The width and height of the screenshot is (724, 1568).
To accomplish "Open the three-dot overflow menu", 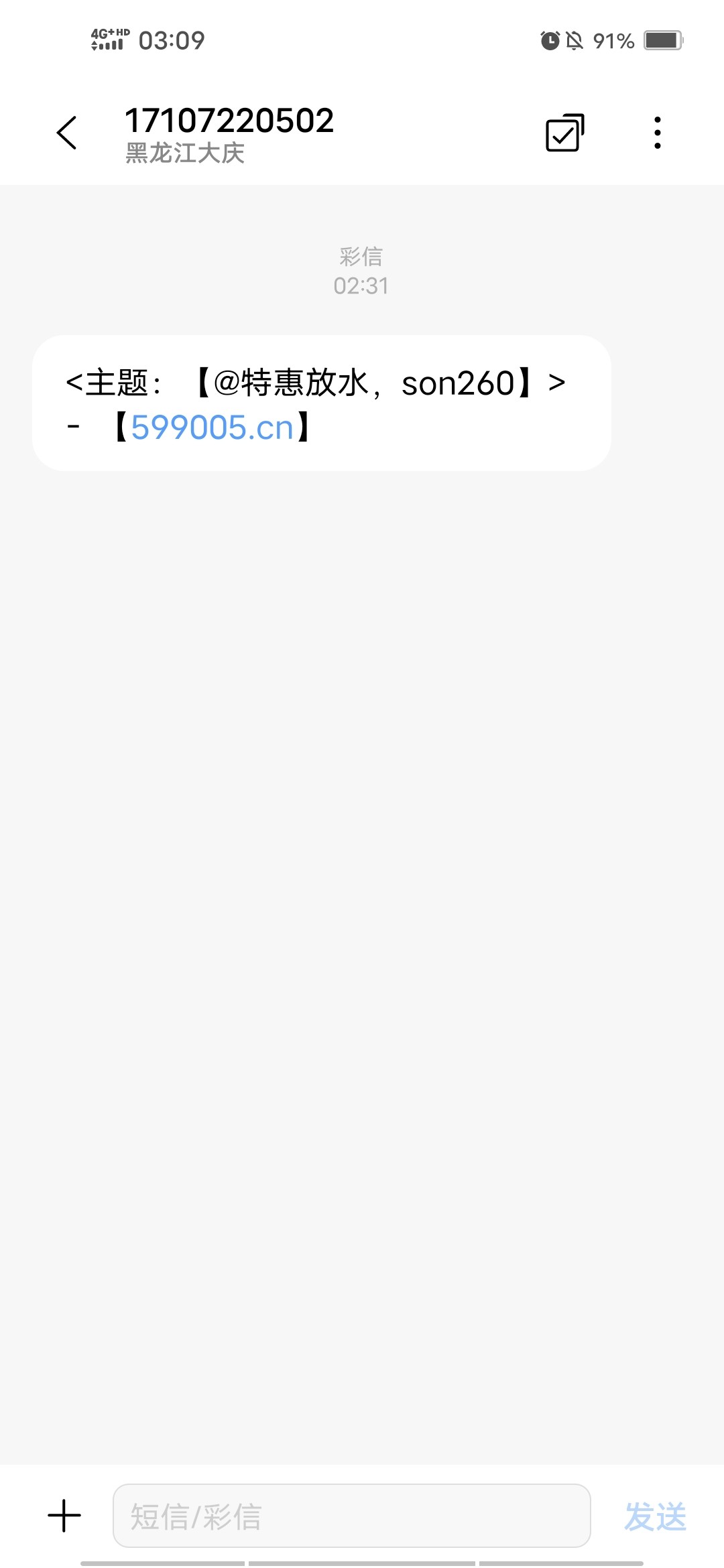I will coord(658,133).
